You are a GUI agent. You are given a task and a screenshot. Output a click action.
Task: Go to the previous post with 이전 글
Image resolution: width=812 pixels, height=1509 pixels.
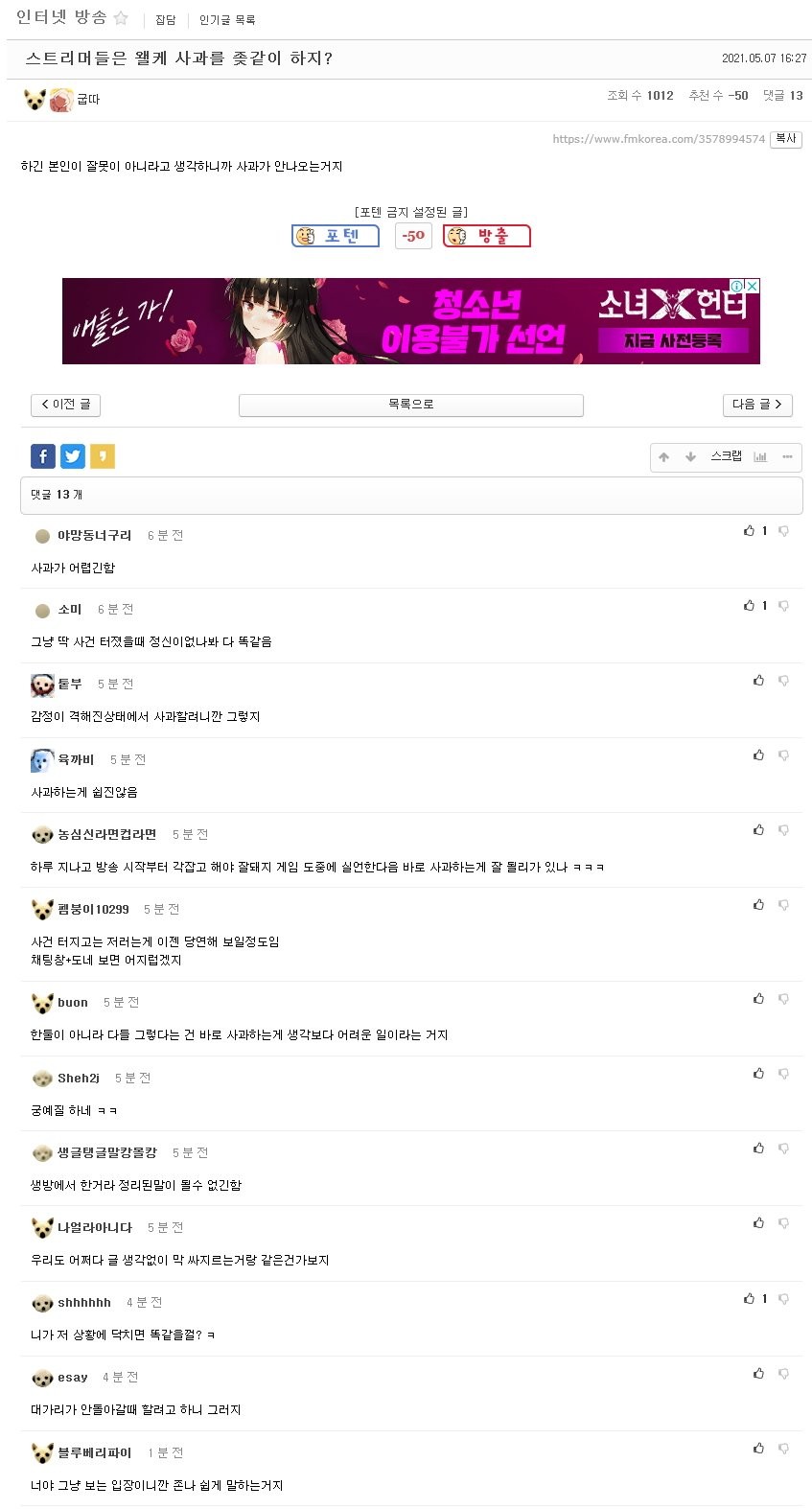point(66,405)
